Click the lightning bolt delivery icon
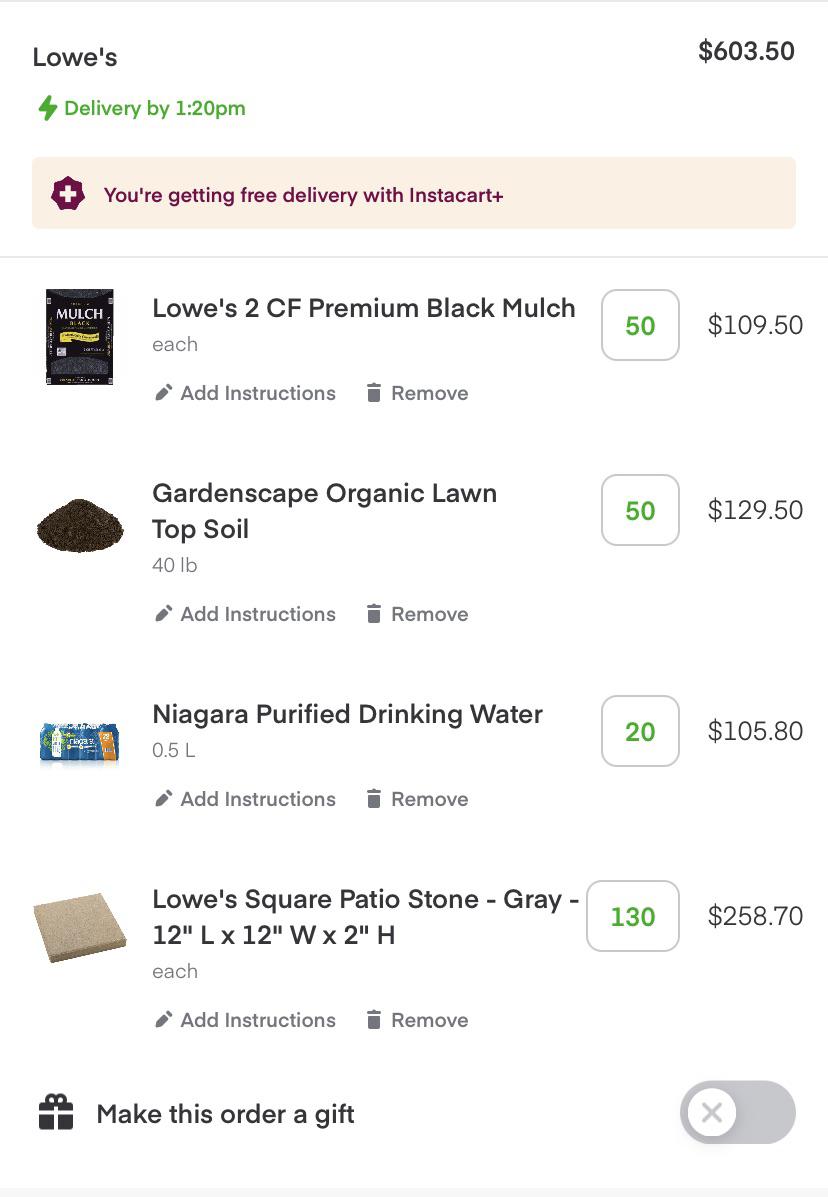 click(x=47, y=108)
